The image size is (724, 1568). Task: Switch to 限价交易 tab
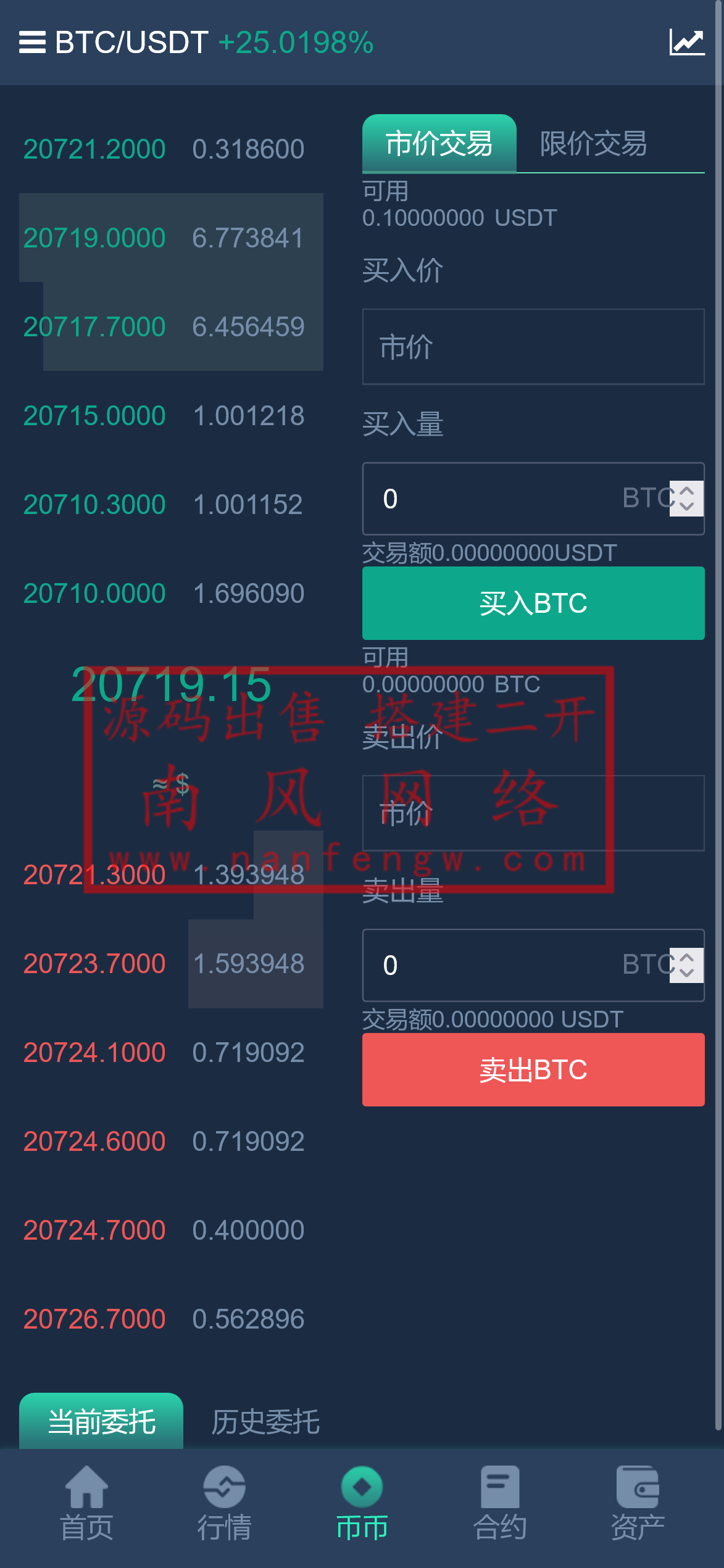coord(593,144)
